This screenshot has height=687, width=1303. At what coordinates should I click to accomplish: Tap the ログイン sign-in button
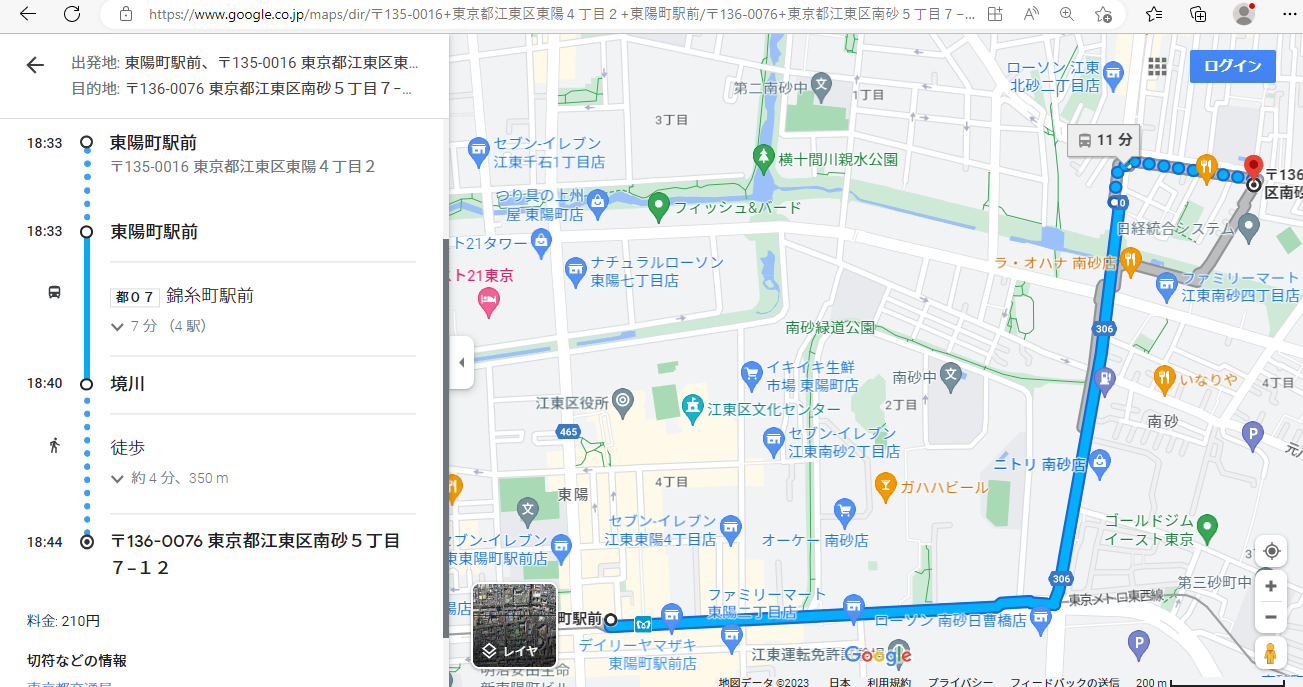point(1232,66)
